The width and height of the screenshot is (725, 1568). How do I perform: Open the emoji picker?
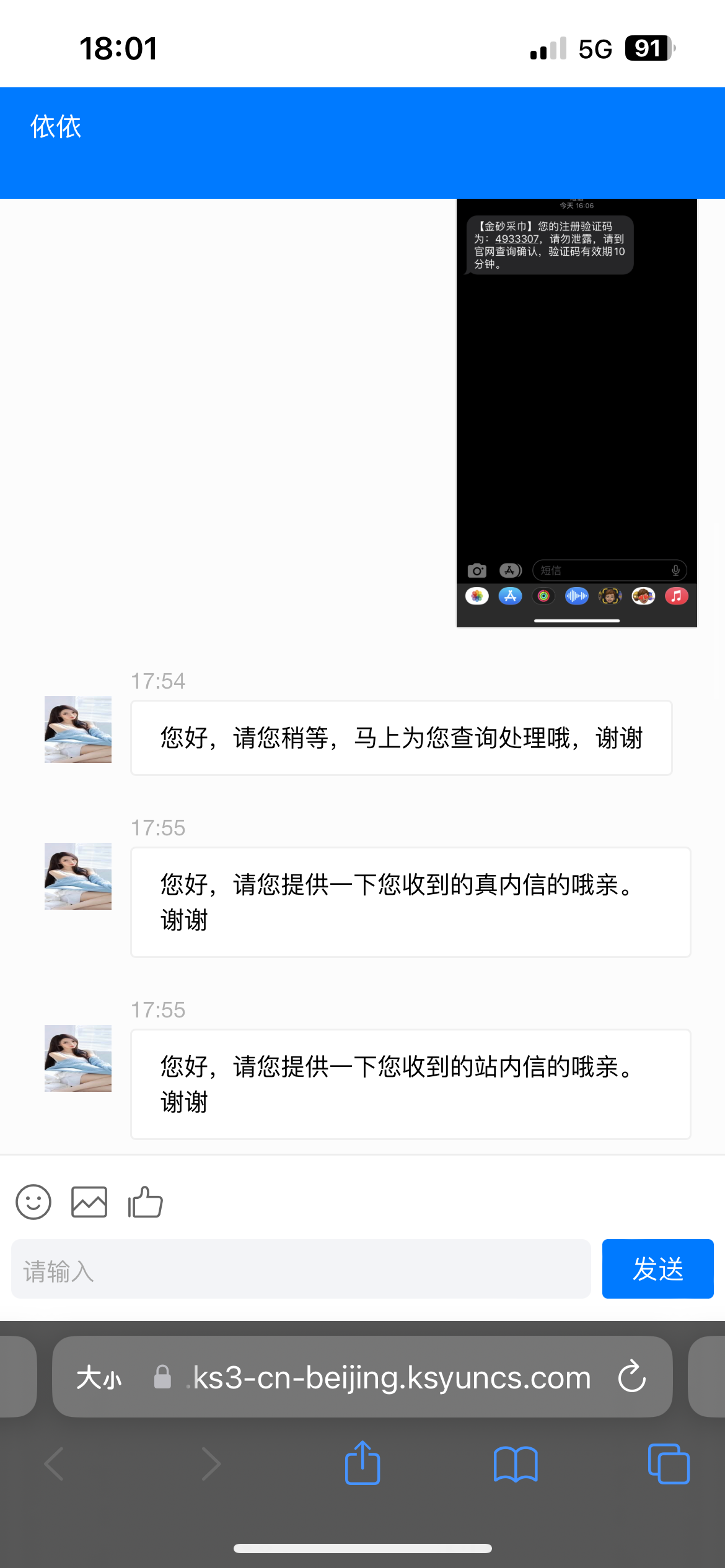pyautogui.click(x=33, y=1202)
